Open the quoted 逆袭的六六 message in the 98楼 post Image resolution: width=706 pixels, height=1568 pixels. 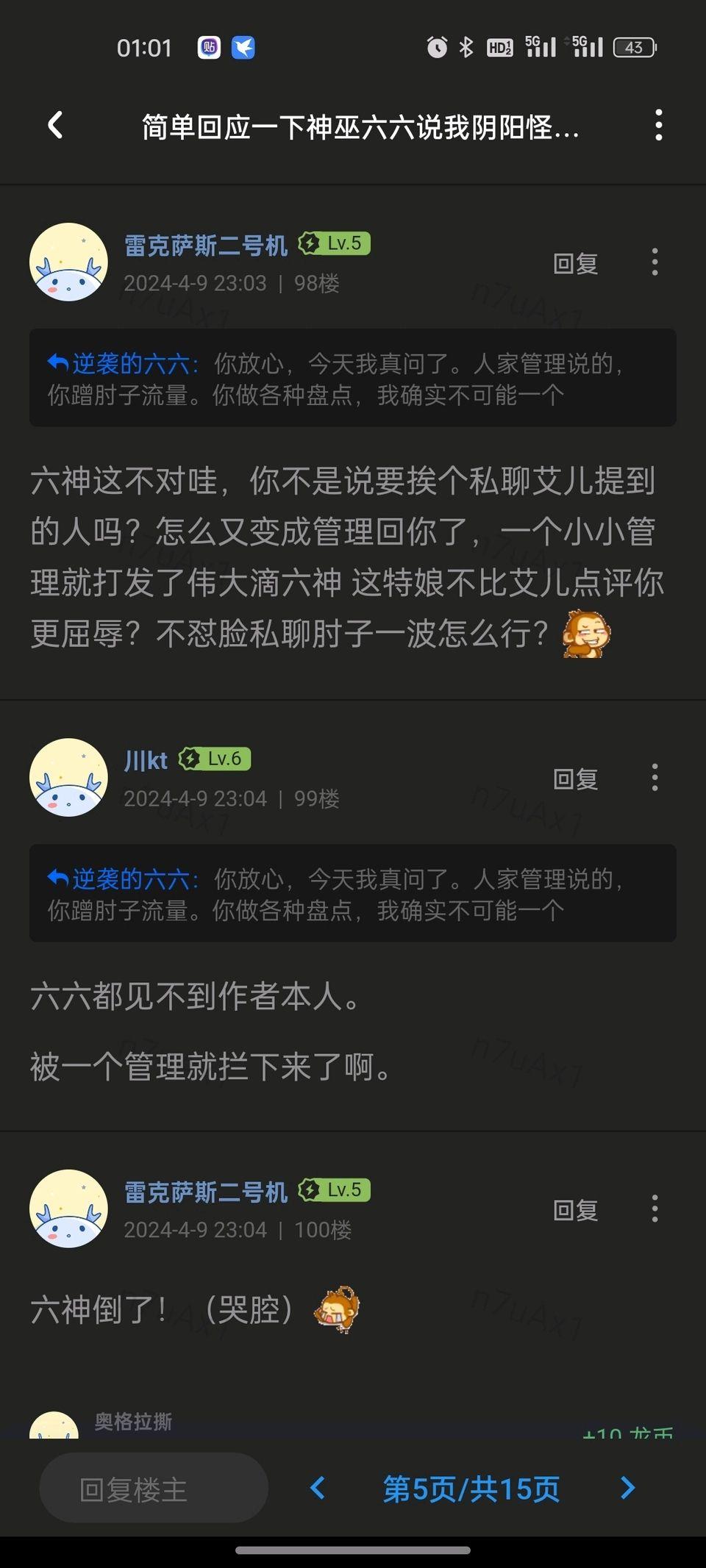(352, 378)
